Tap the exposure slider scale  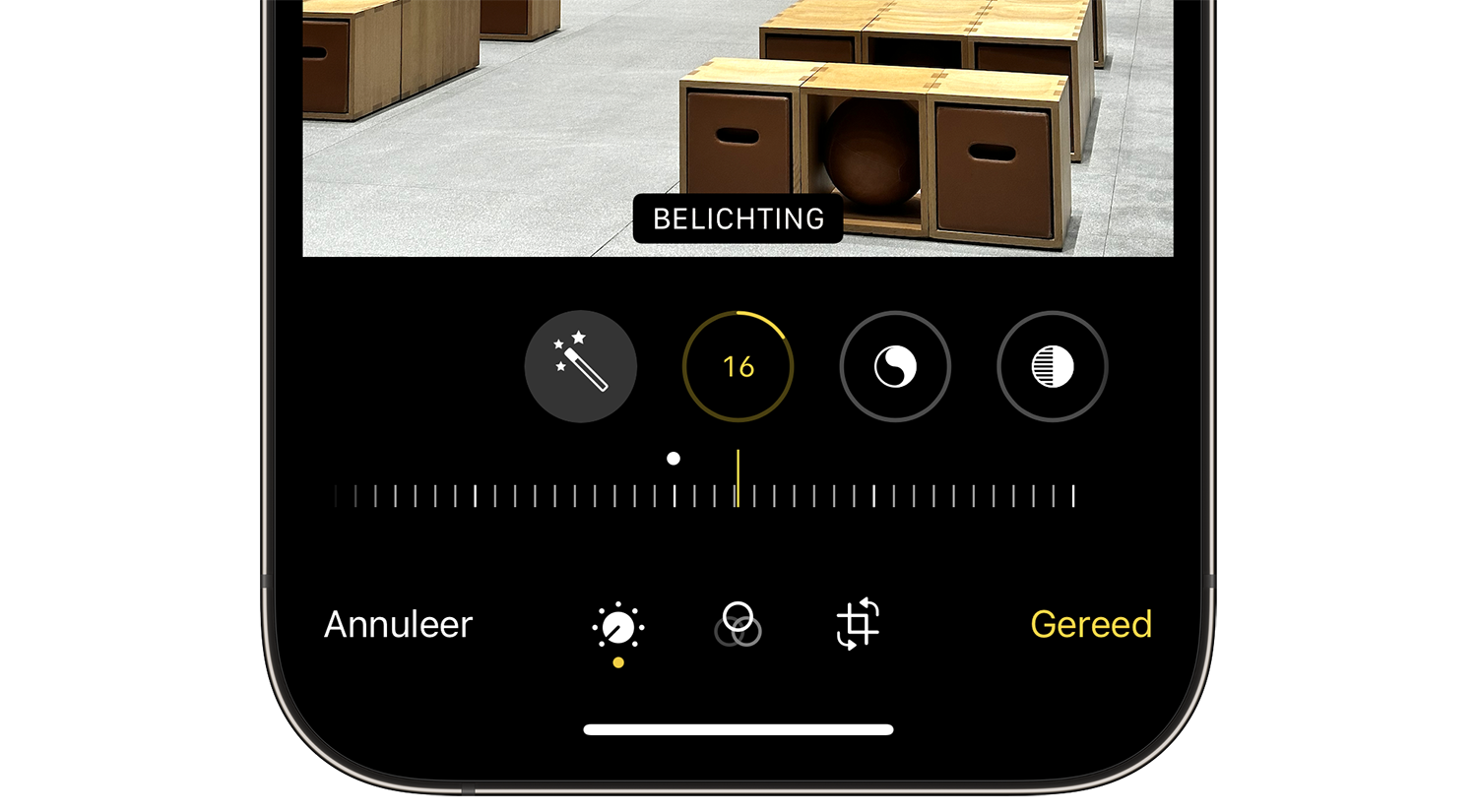click(704, 495)
